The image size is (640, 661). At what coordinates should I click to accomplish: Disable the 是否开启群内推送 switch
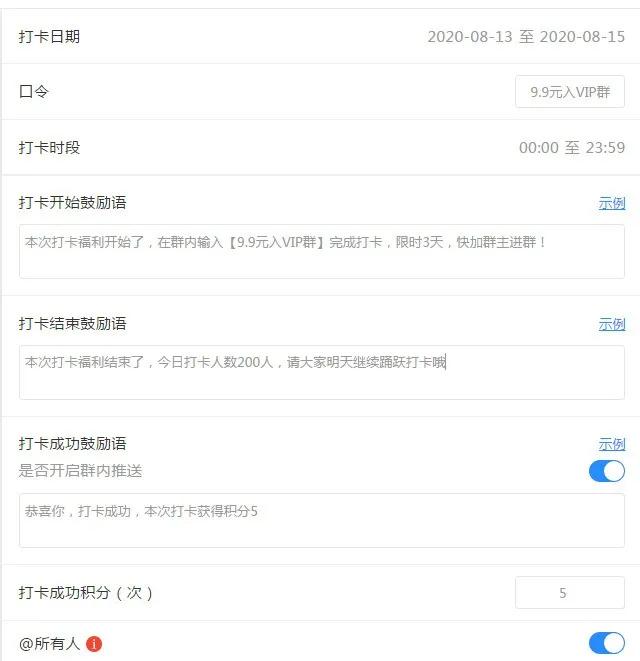point(606,471)
